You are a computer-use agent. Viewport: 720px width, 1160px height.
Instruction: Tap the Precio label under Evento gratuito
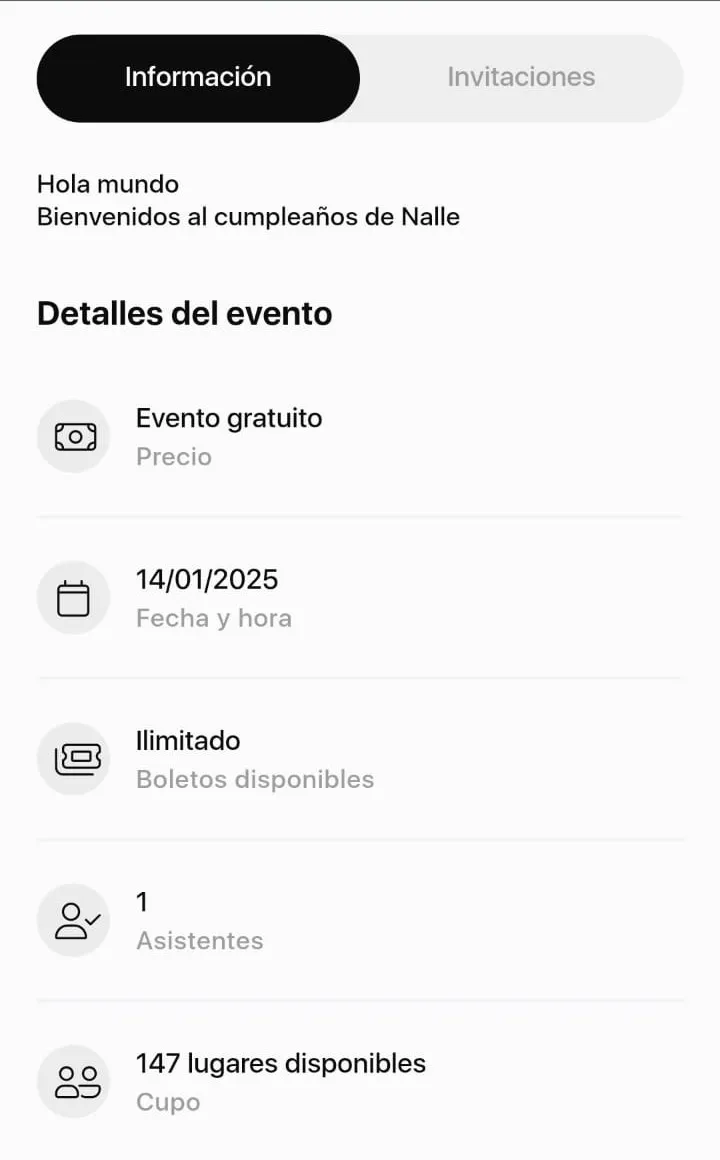(173, 456)
